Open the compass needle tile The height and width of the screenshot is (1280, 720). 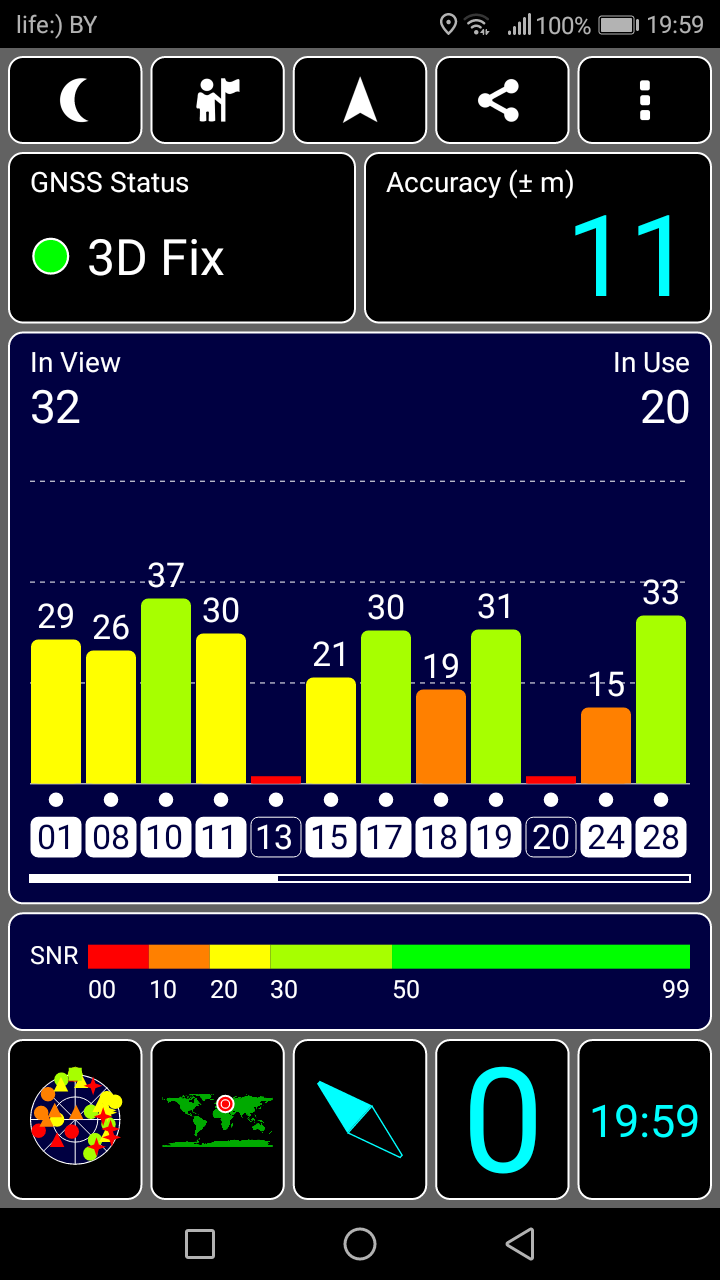[x=360, y=1119]
